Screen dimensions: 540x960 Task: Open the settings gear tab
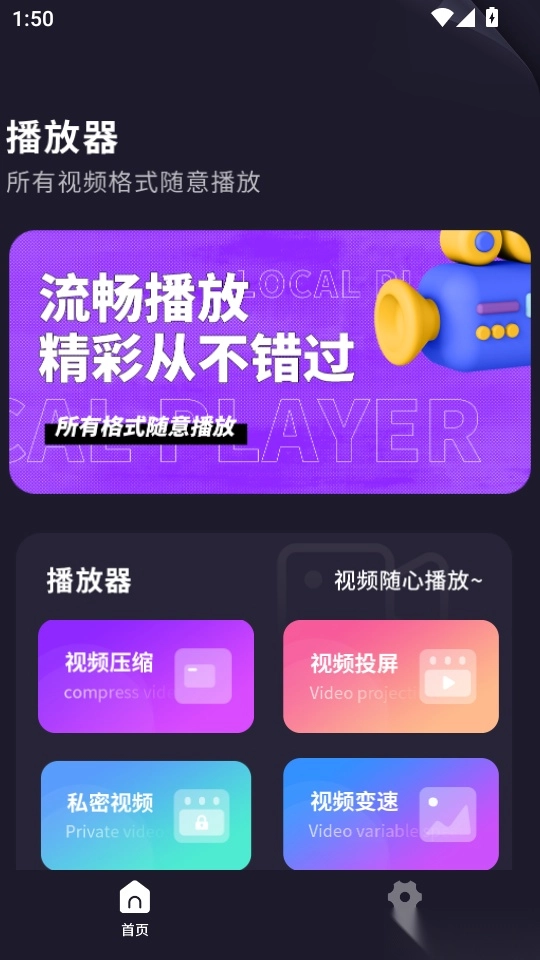click(x=405, y=898)
